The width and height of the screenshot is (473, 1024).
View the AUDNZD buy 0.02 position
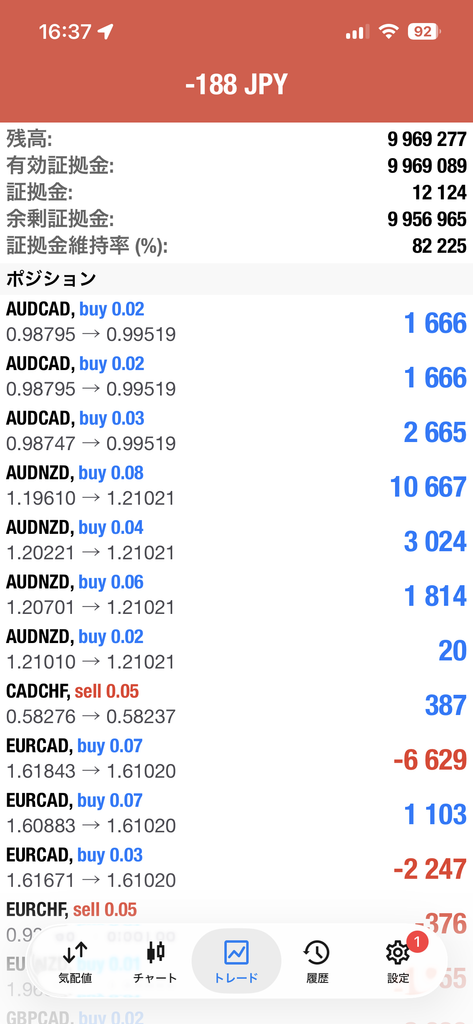tap(236, 650)
